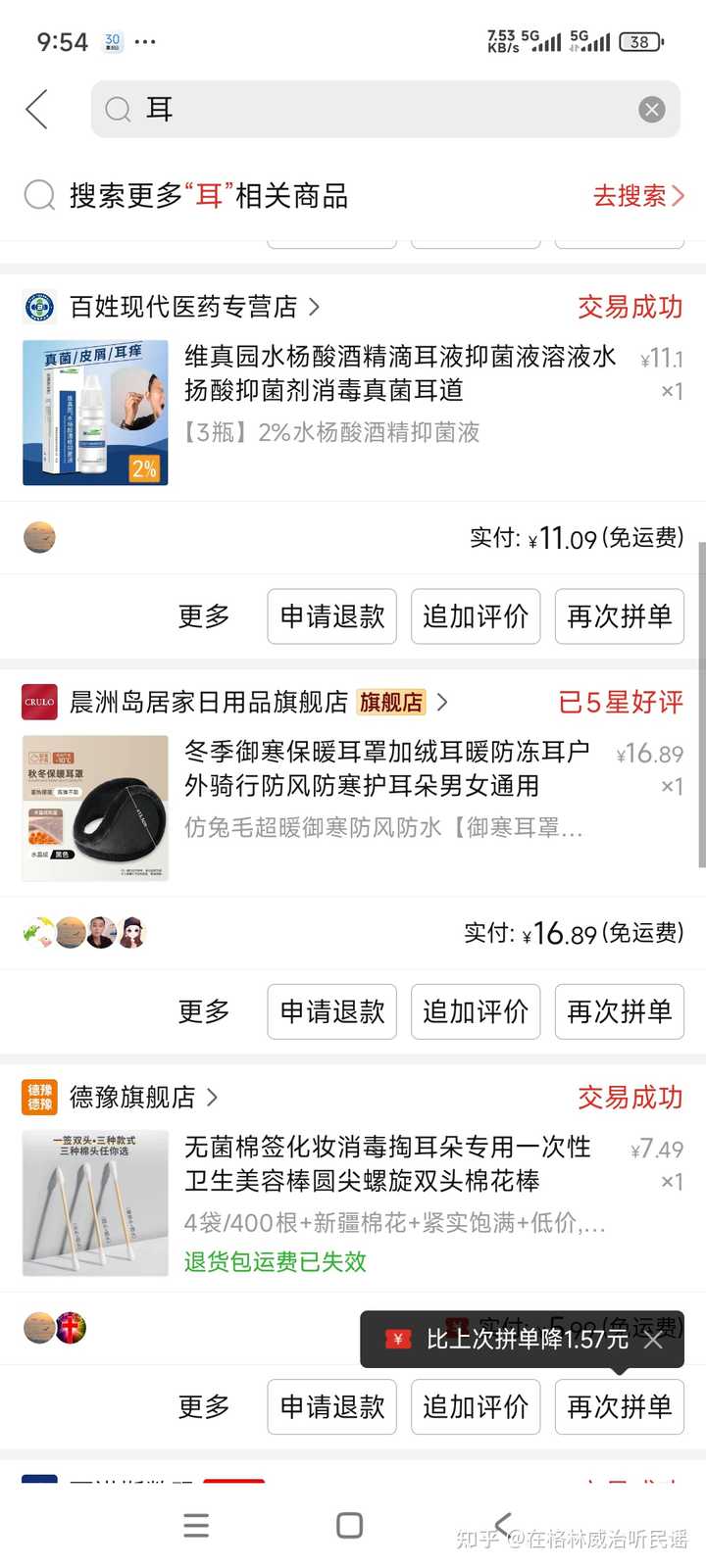
Task: Show 更多 options for the 维真园 order
Action: tap(204, 616)
